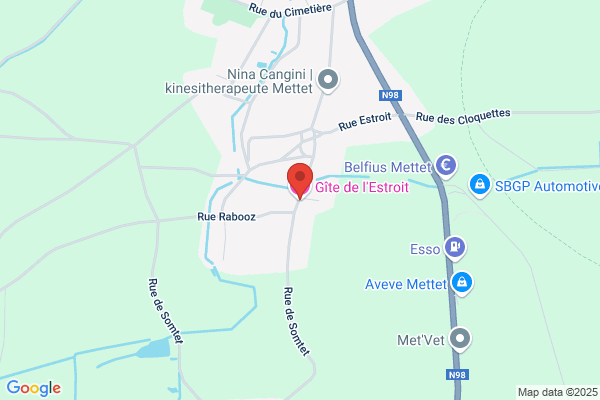Screen dimensions: 600x400
Task: Select the Nina Cangini kinesitherapeute marker
Action: coord(328,81)
